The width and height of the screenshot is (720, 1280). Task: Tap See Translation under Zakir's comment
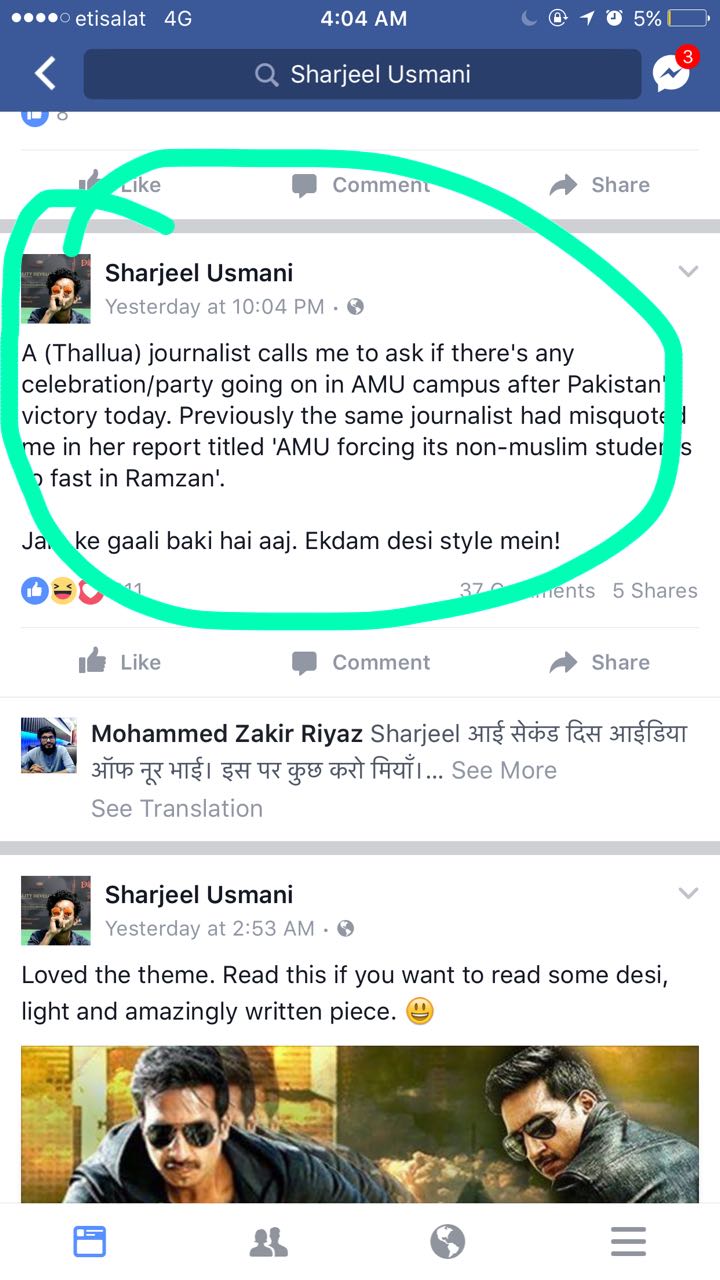pos(177,808)
